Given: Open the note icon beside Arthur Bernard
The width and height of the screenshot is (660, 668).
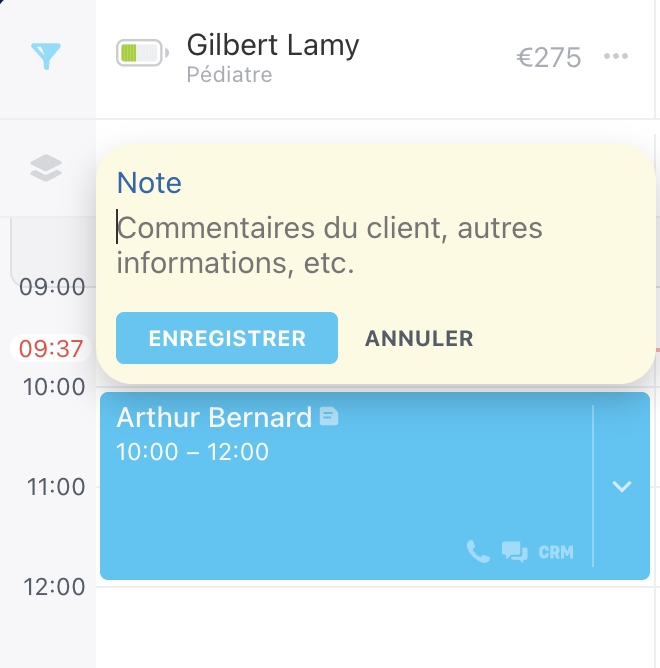Looking at the screenshot, I should [x=329, y=416].
